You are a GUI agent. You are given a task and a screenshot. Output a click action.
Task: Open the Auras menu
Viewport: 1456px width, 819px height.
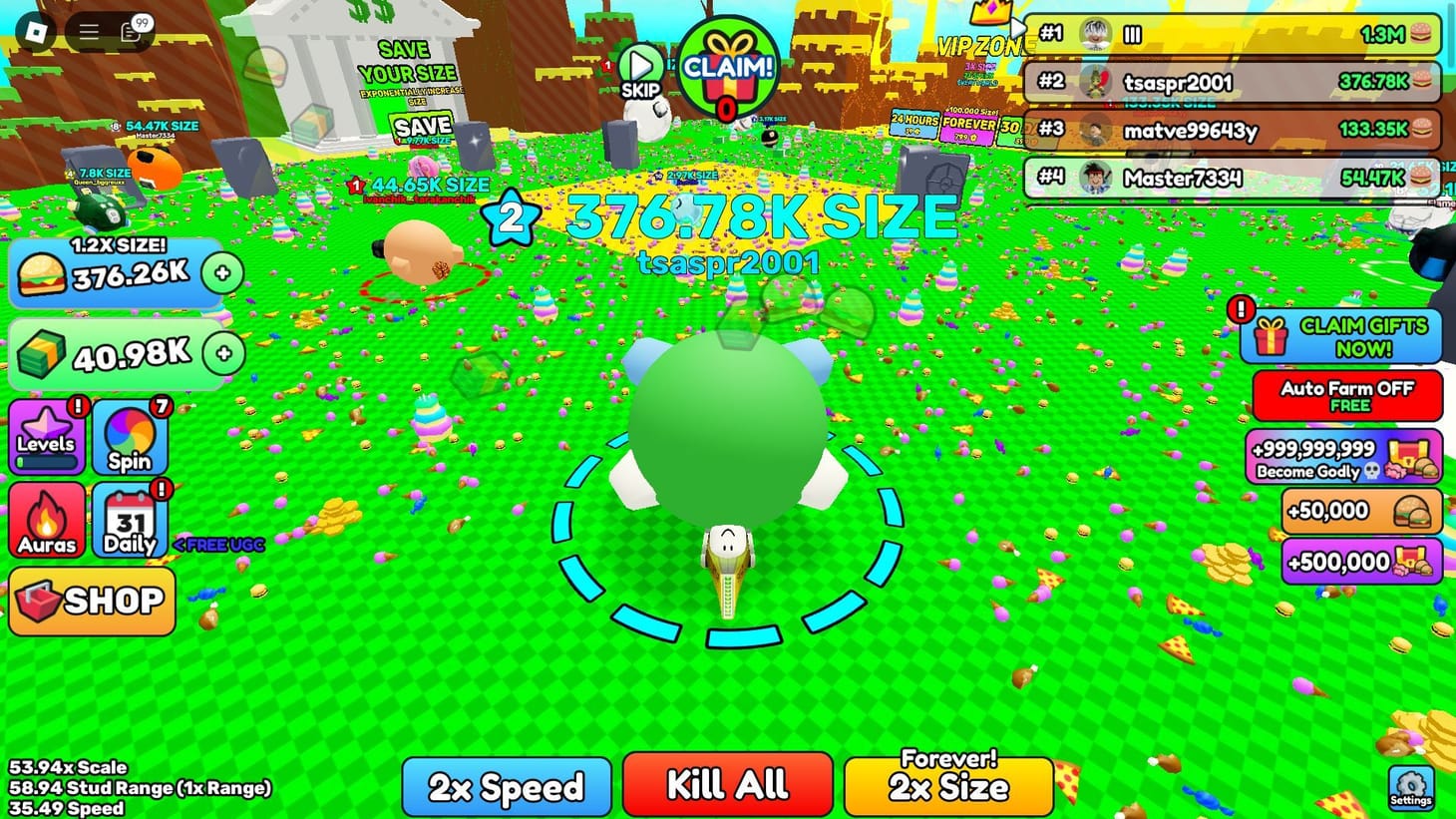pos(46,521)
